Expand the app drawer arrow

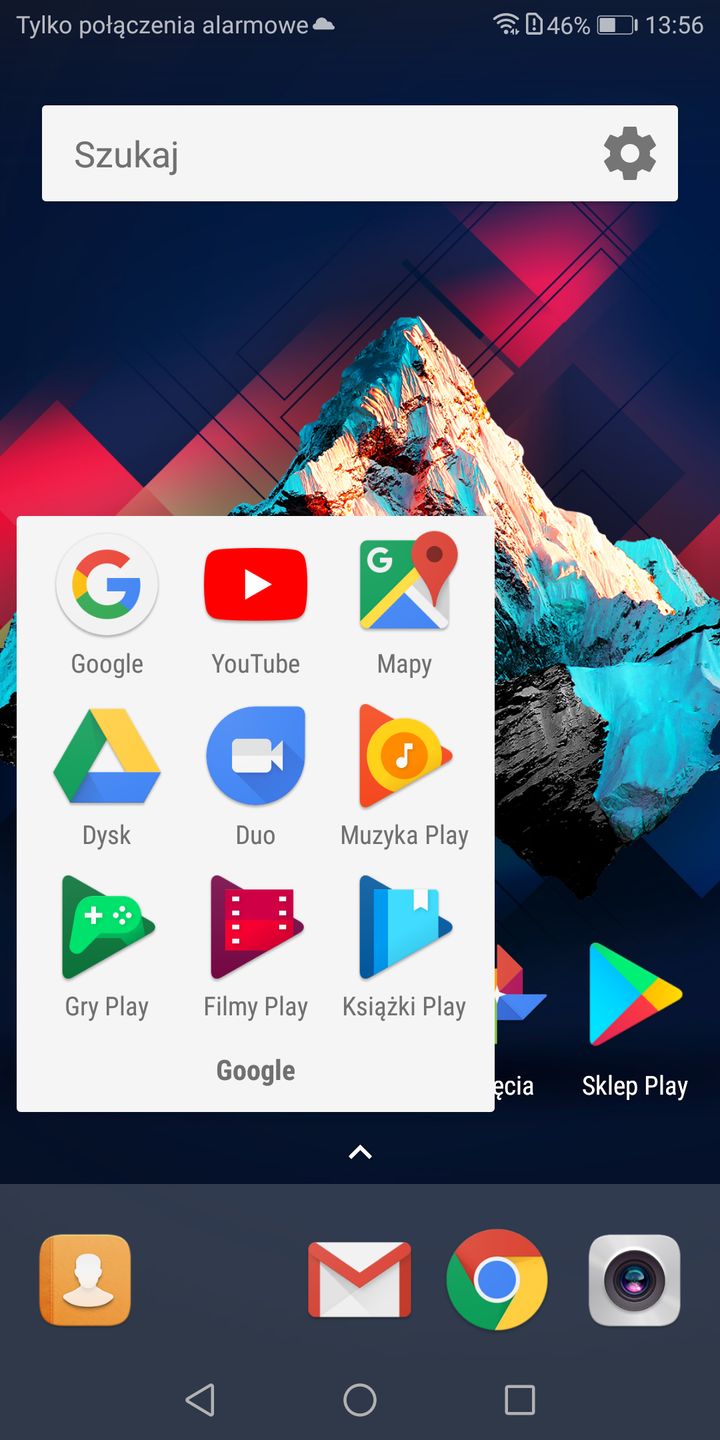coord(360,1152)
